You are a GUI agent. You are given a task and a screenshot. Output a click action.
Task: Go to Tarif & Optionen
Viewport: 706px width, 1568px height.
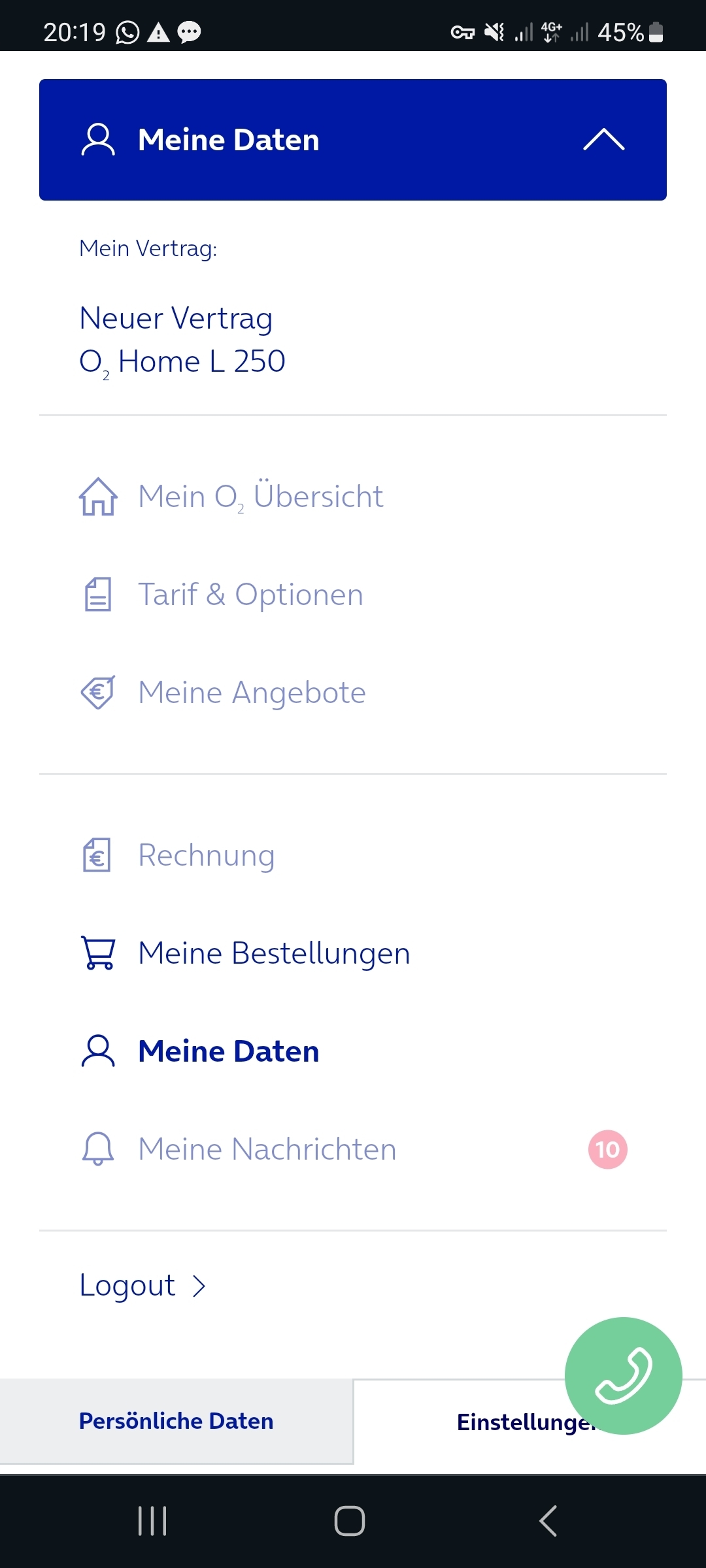353,595
